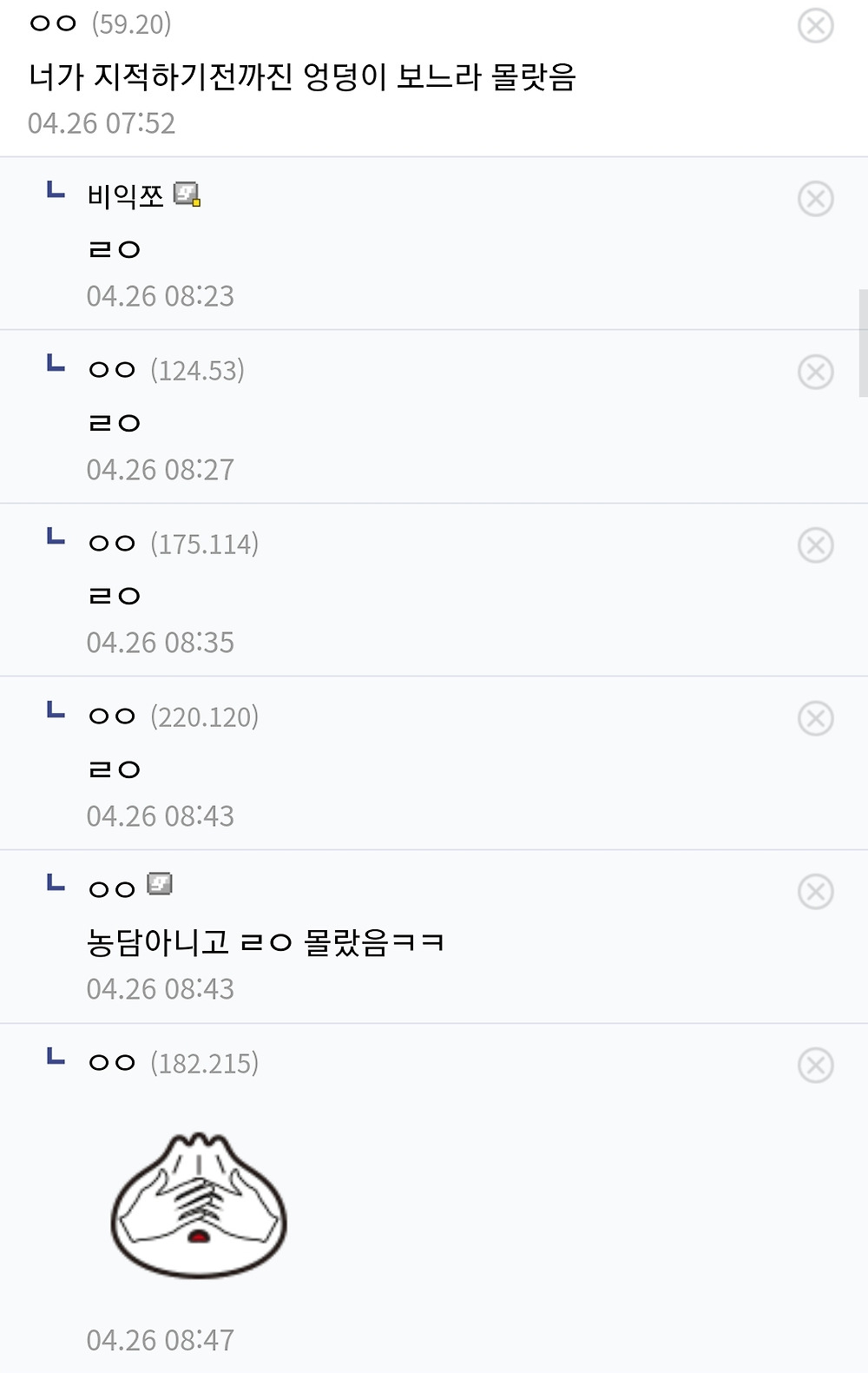Delete the reply saying 농담아니고 ㄹㅇ 몰랐음ㅋㅋ

[815, 892]
